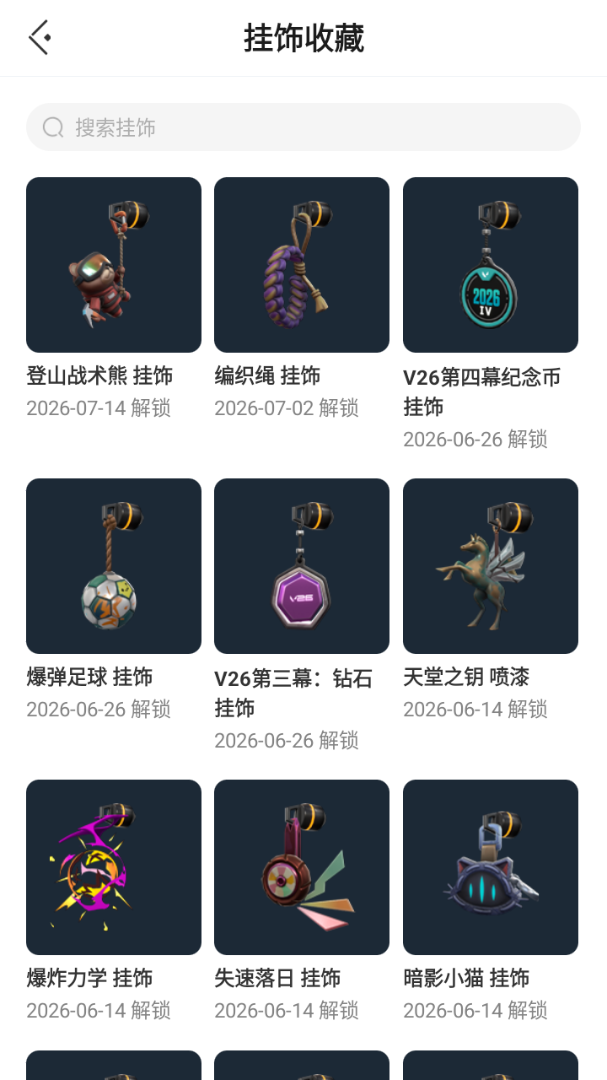Tap the 搜索挂饰 search field
This screenshot has width=607, height=1080.
pos(303,127)
